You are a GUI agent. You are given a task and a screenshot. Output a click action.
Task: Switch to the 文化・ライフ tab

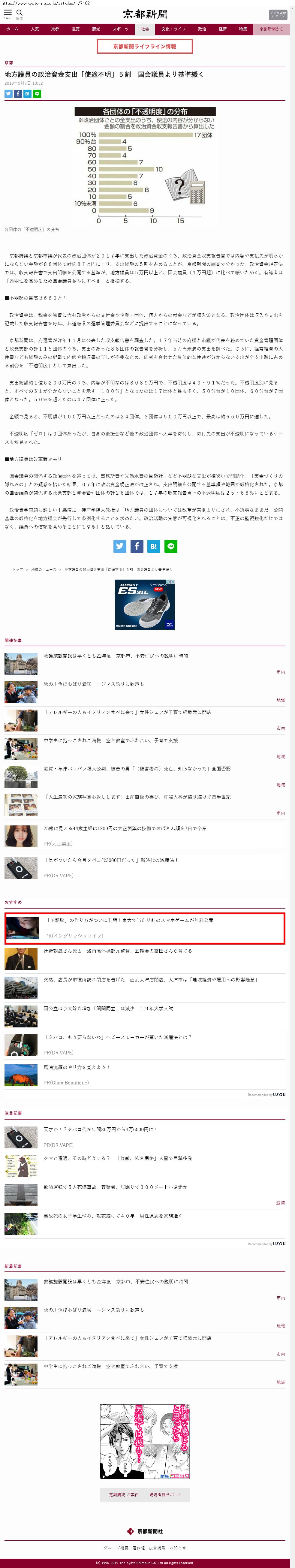[173, 29]
